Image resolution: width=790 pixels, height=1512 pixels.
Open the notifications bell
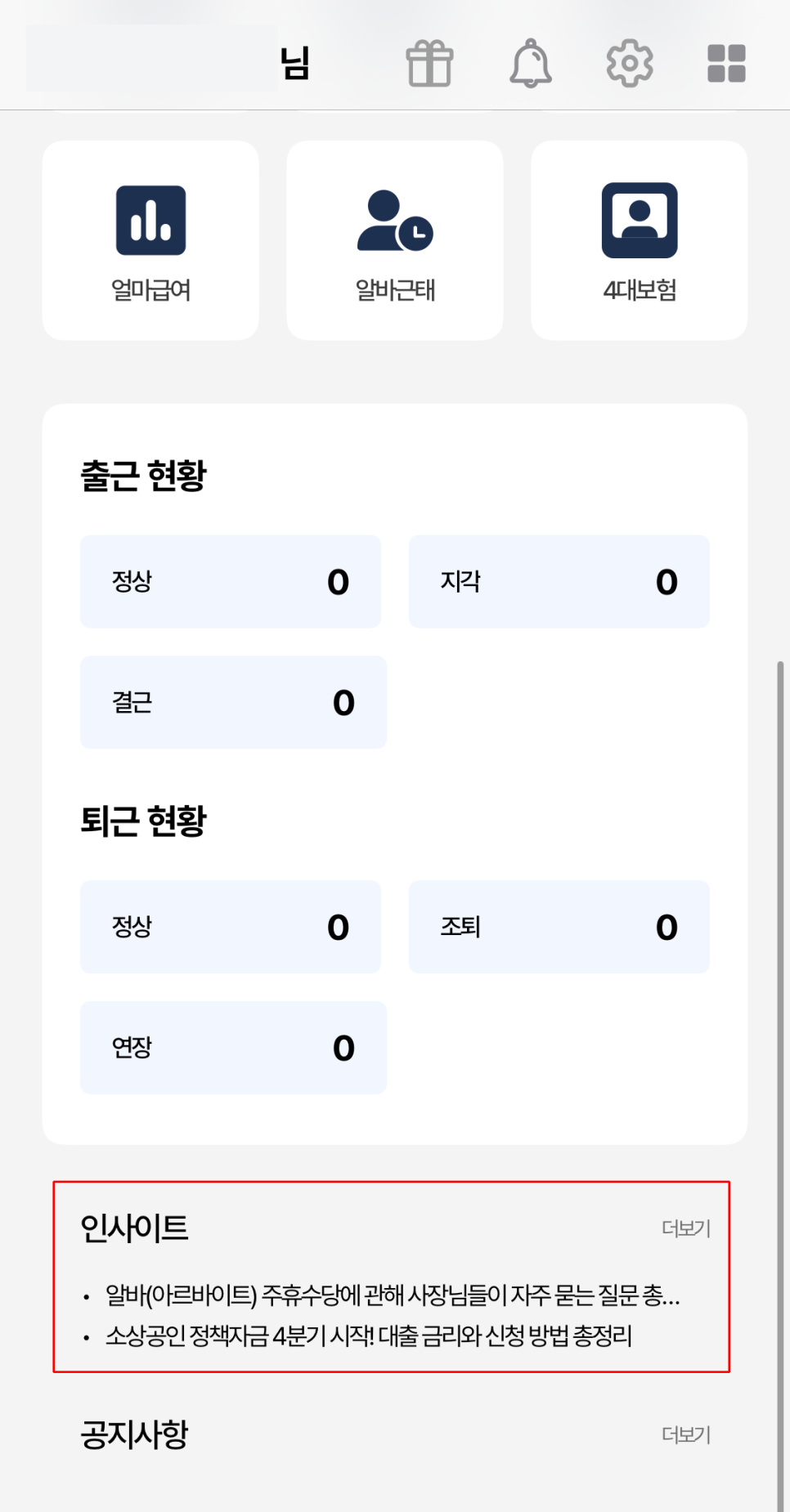531,64
